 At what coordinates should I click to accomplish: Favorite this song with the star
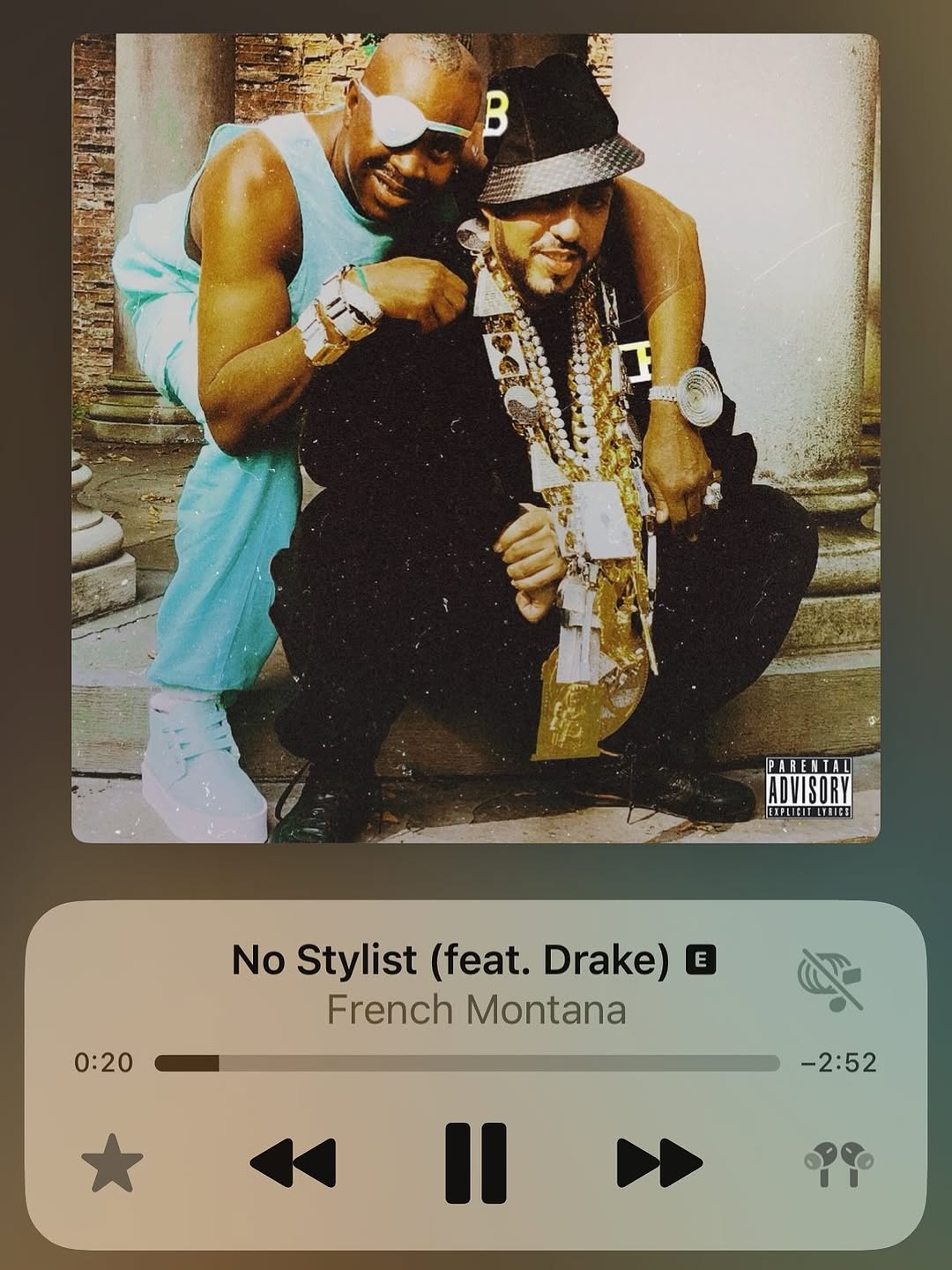coord(112,1163)
